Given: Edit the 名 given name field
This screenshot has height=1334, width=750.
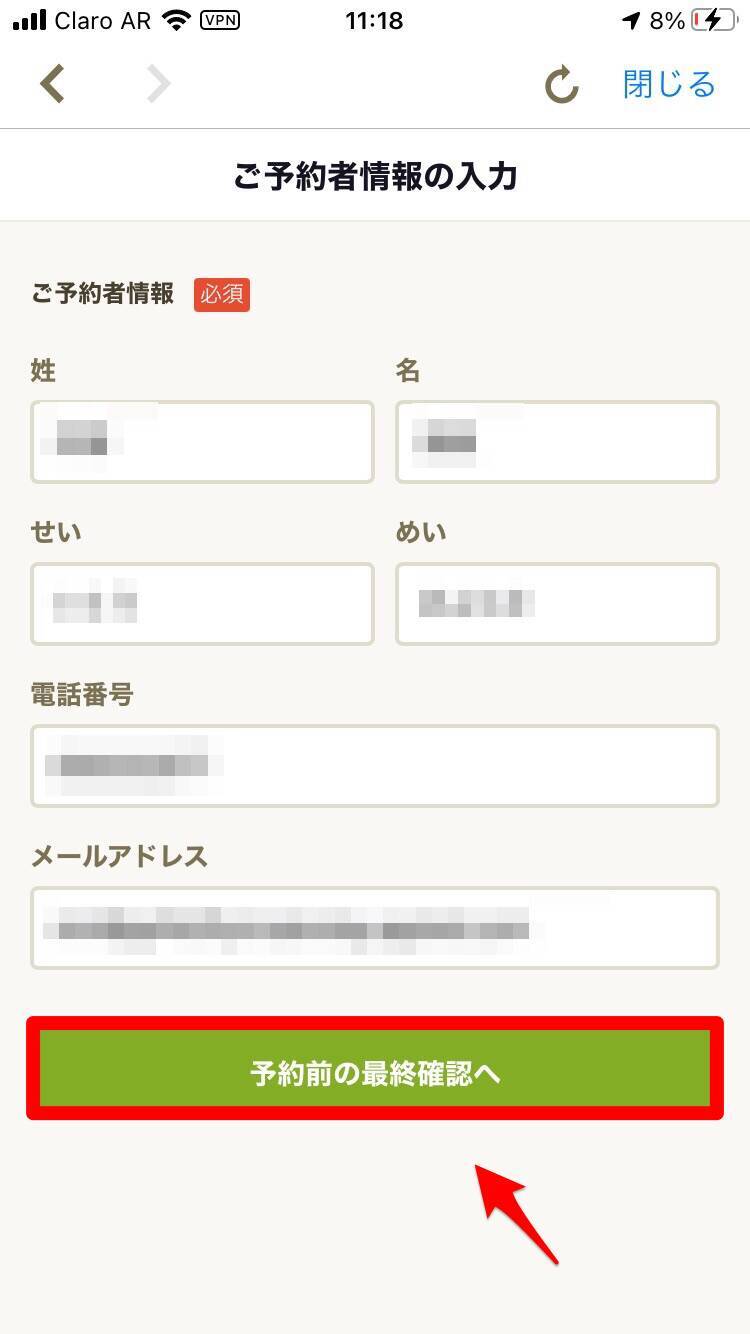Looking at the screenshot, I should coord(557,442).
